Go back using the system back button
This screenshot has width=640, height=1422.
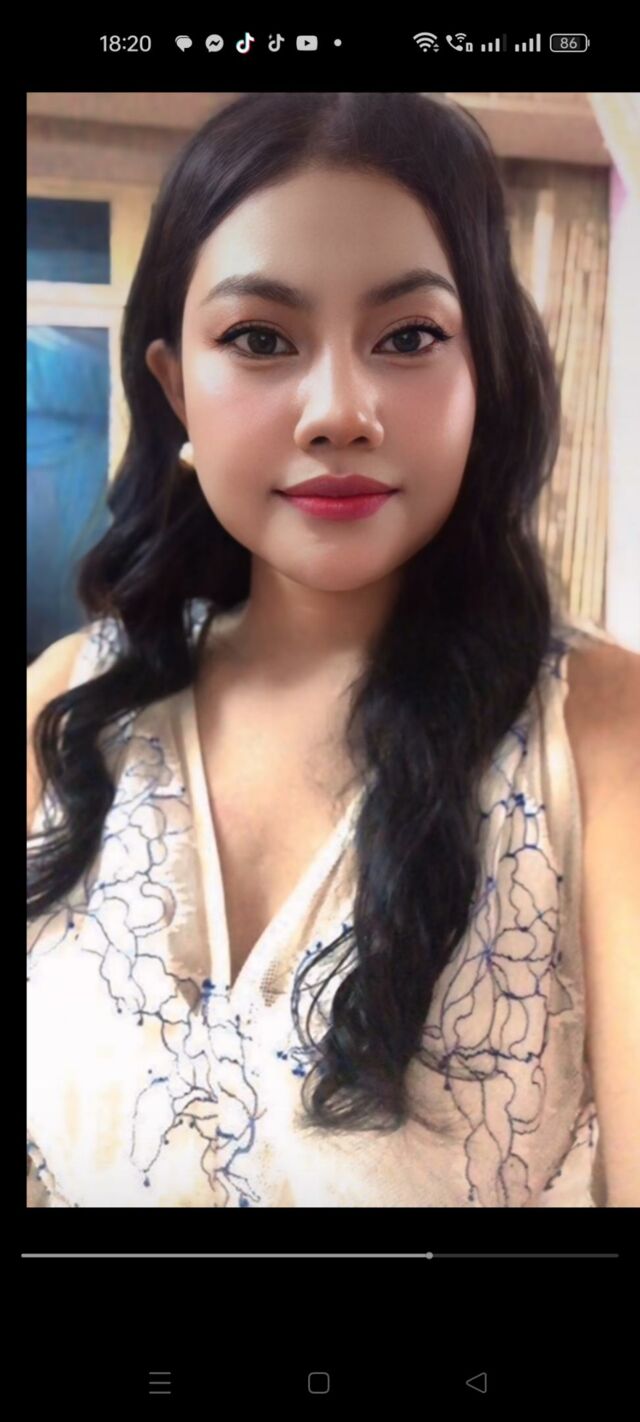pos(476,1383)
